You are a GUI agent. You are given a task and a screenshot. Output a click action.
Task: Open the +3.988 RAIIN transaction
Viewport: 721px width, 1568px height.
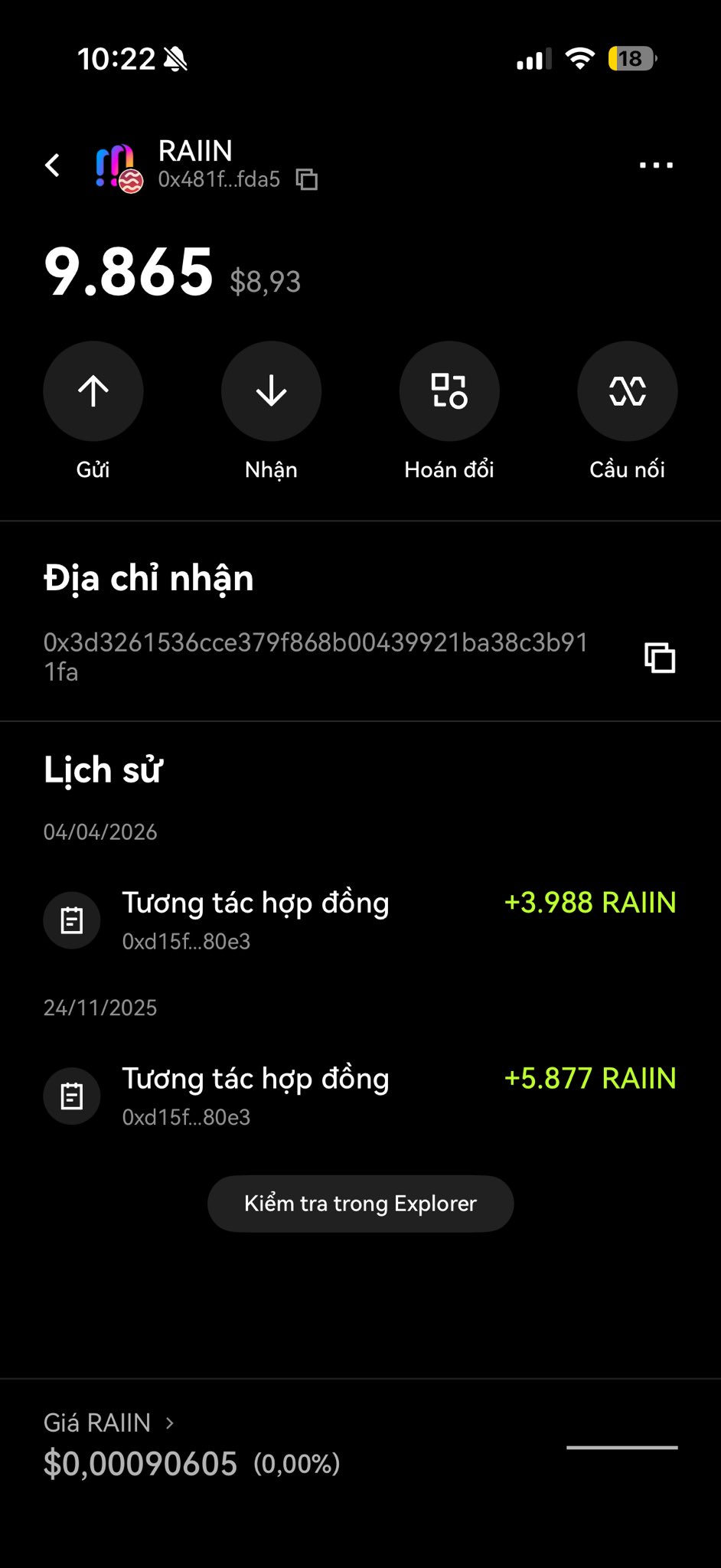pos(360,920)
